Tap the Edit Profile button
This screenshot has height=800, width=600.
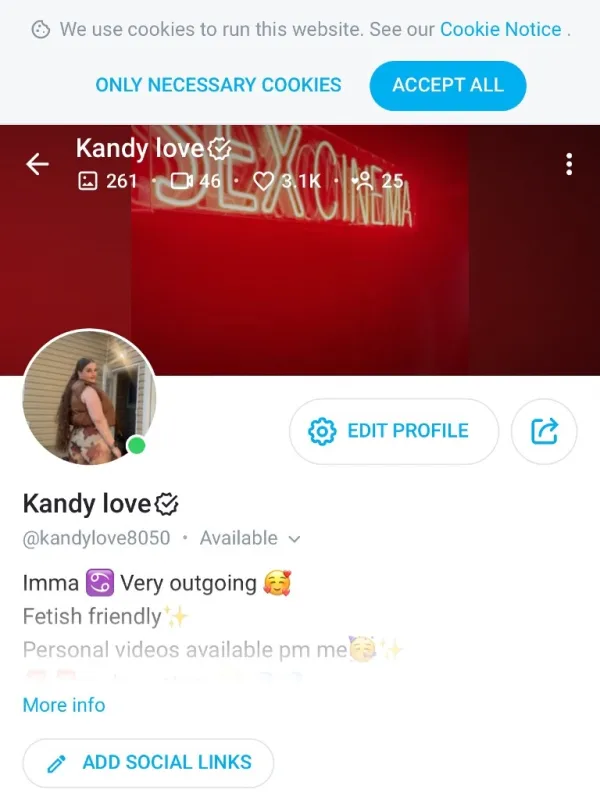coord(393,431)
